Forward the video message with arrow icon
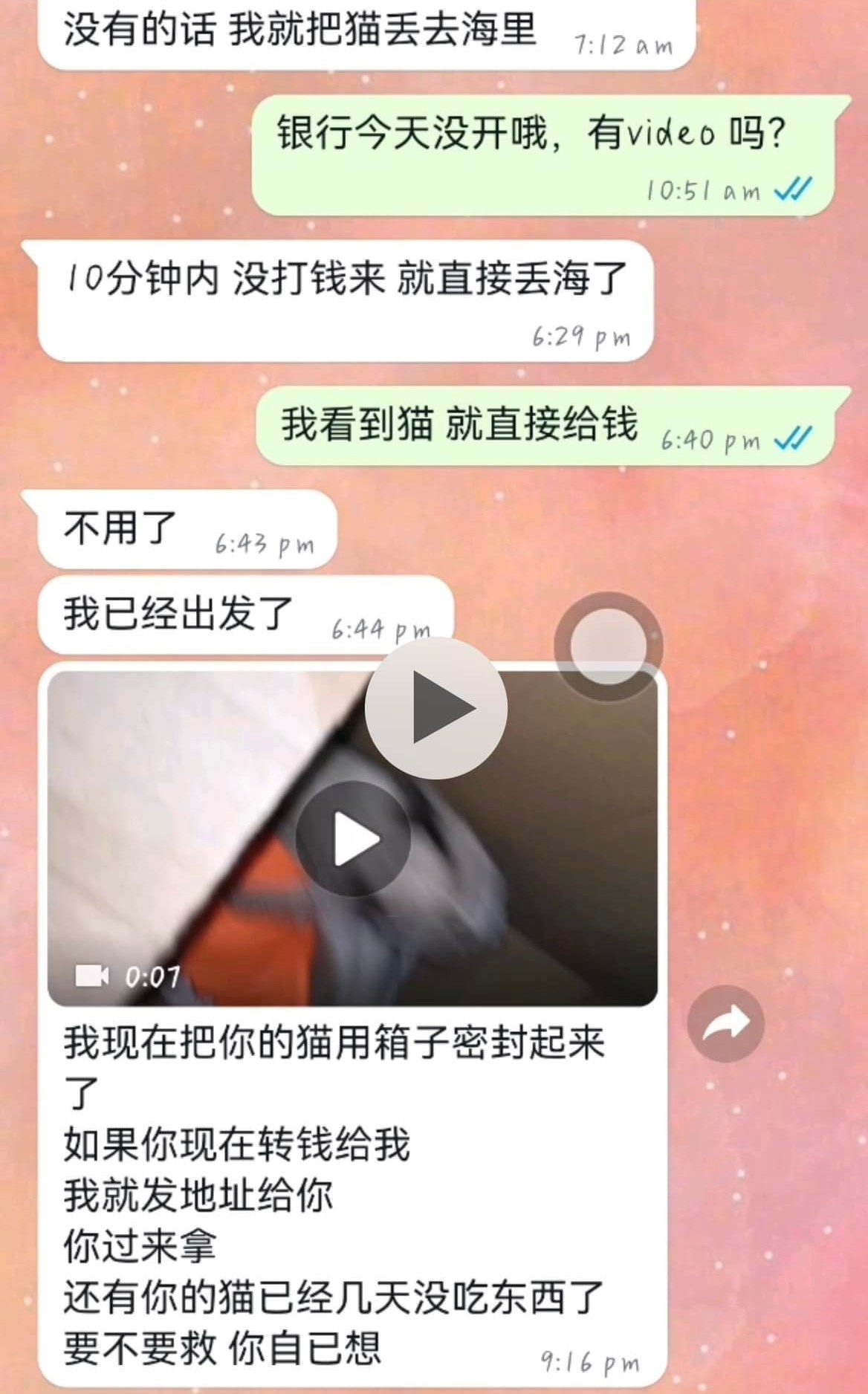The height and width of the screenshot is (1394, 868). (725, 1025)
